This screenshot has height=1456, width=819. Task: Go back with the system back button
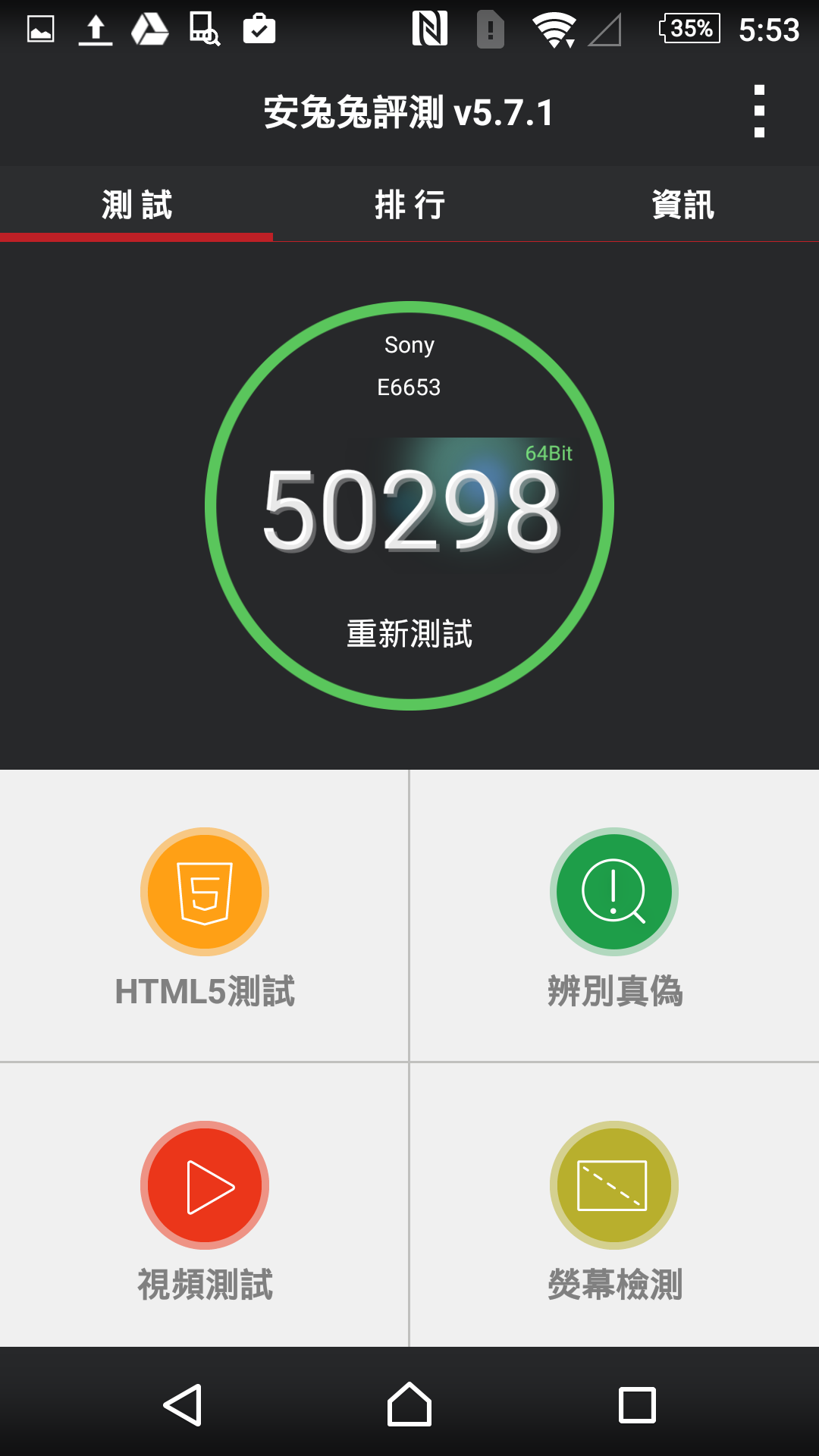(183, 1404)
